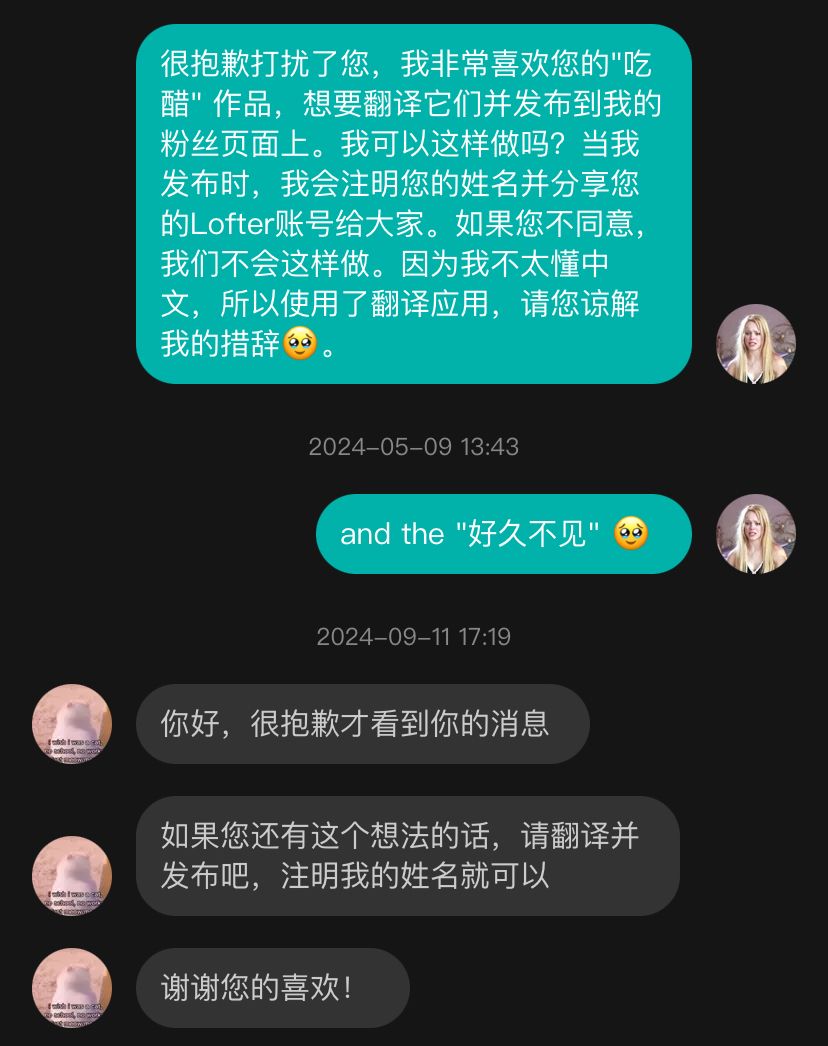
Task: Tap avatar beside "如果您还有这个想法的话" message
Action: coord(72,876)
